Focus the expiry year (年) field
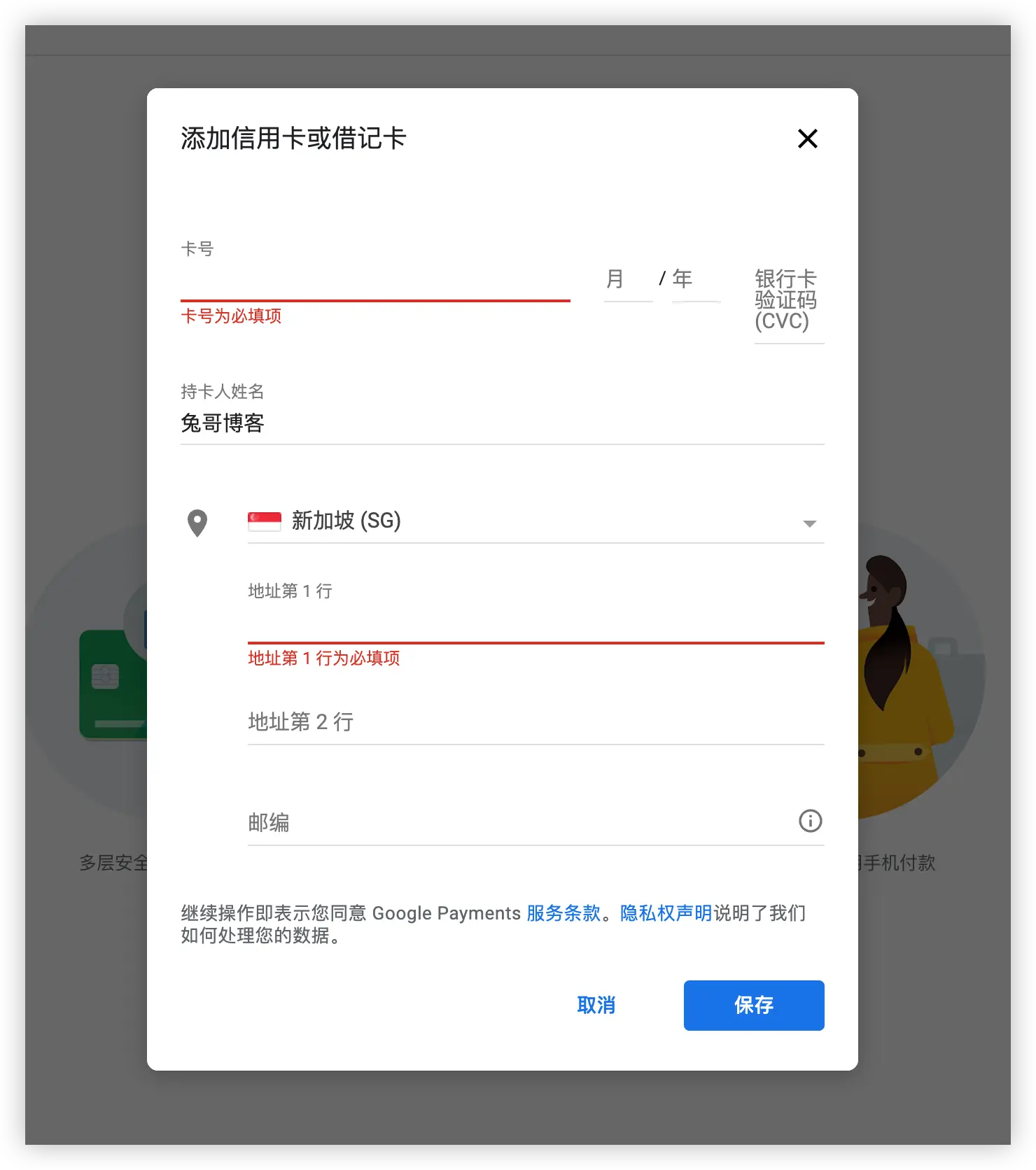The width and height of the screenshot is (1036, 1170). [696, 280]
